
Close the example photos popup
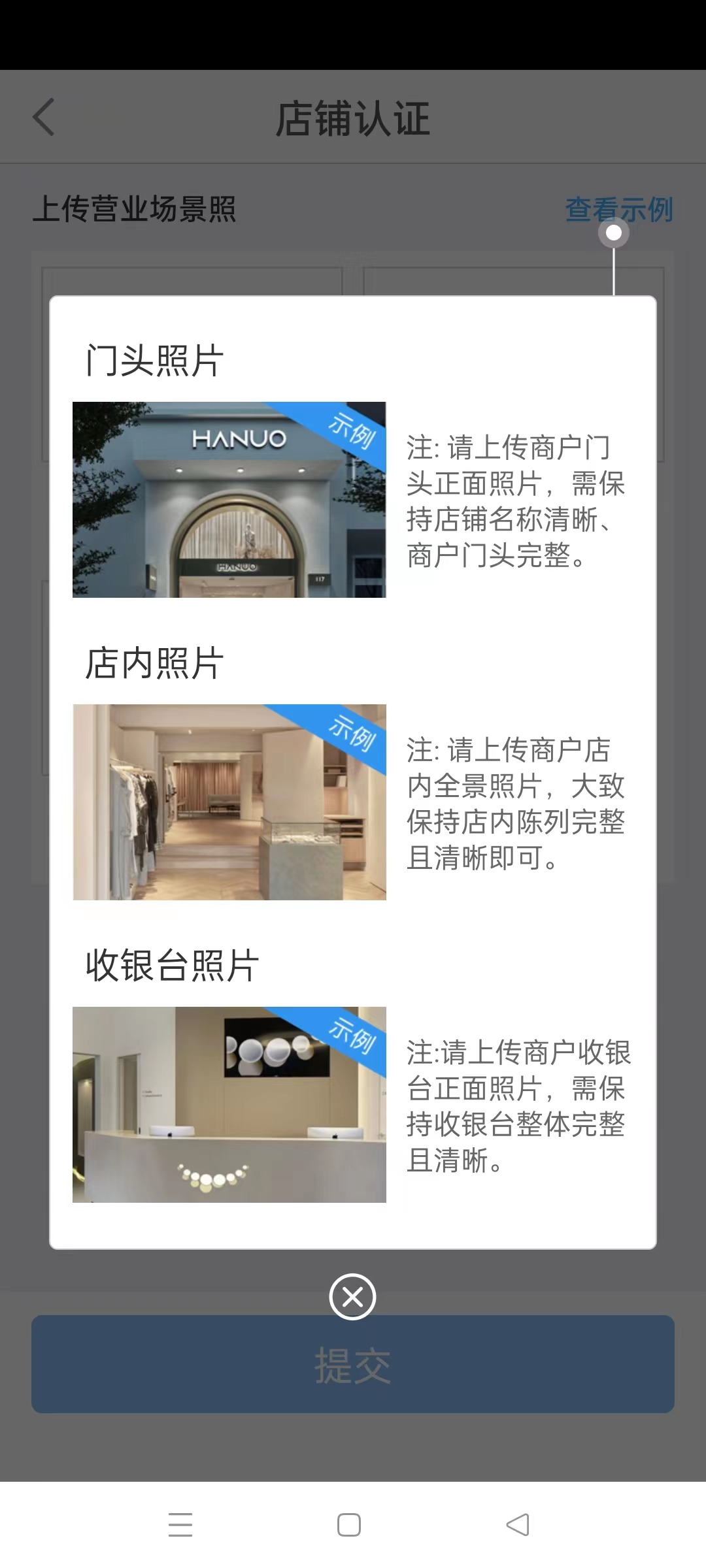[x=352, y=1297]
